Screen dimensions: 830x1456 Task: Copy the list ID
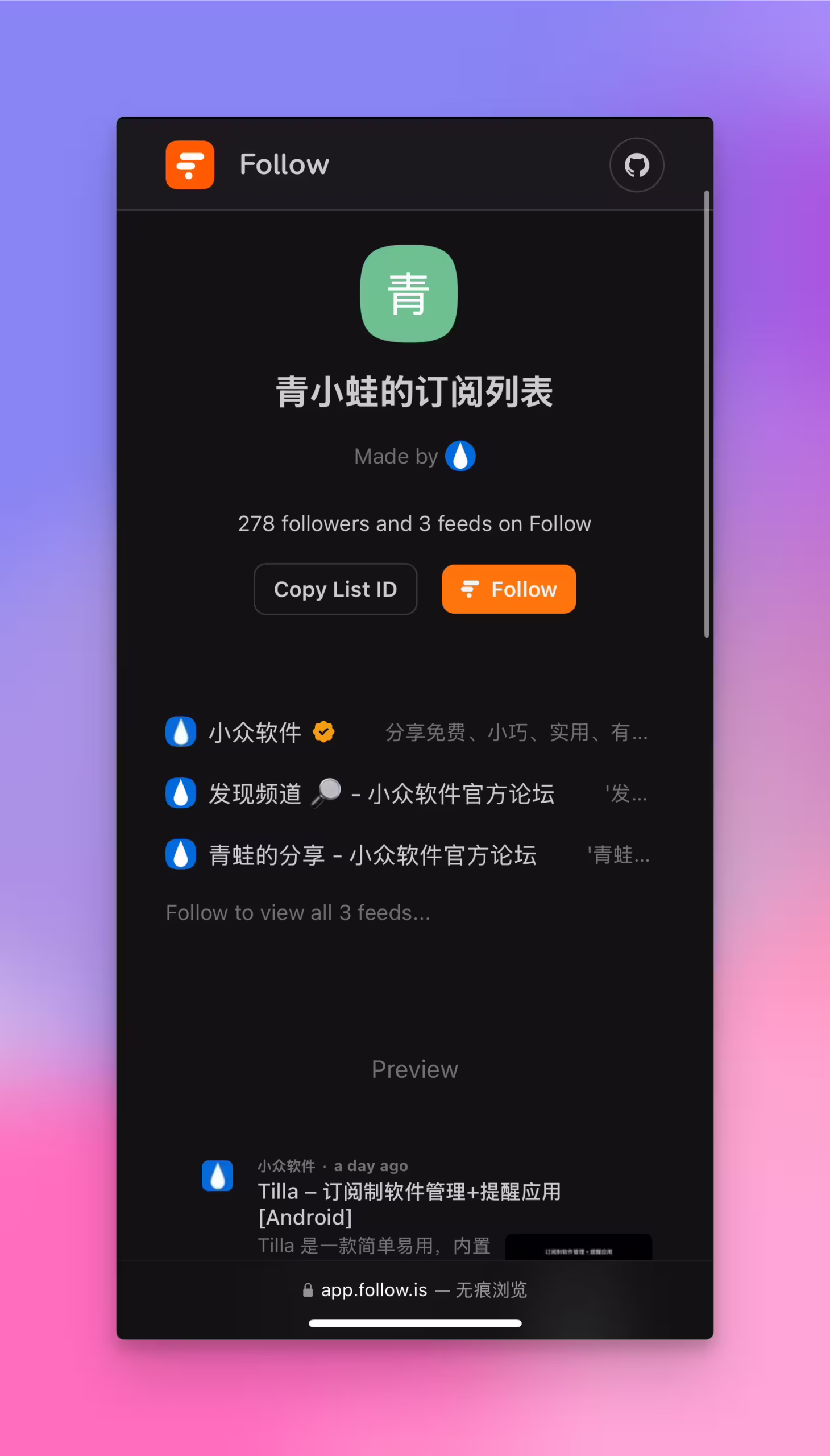(335, 589)
